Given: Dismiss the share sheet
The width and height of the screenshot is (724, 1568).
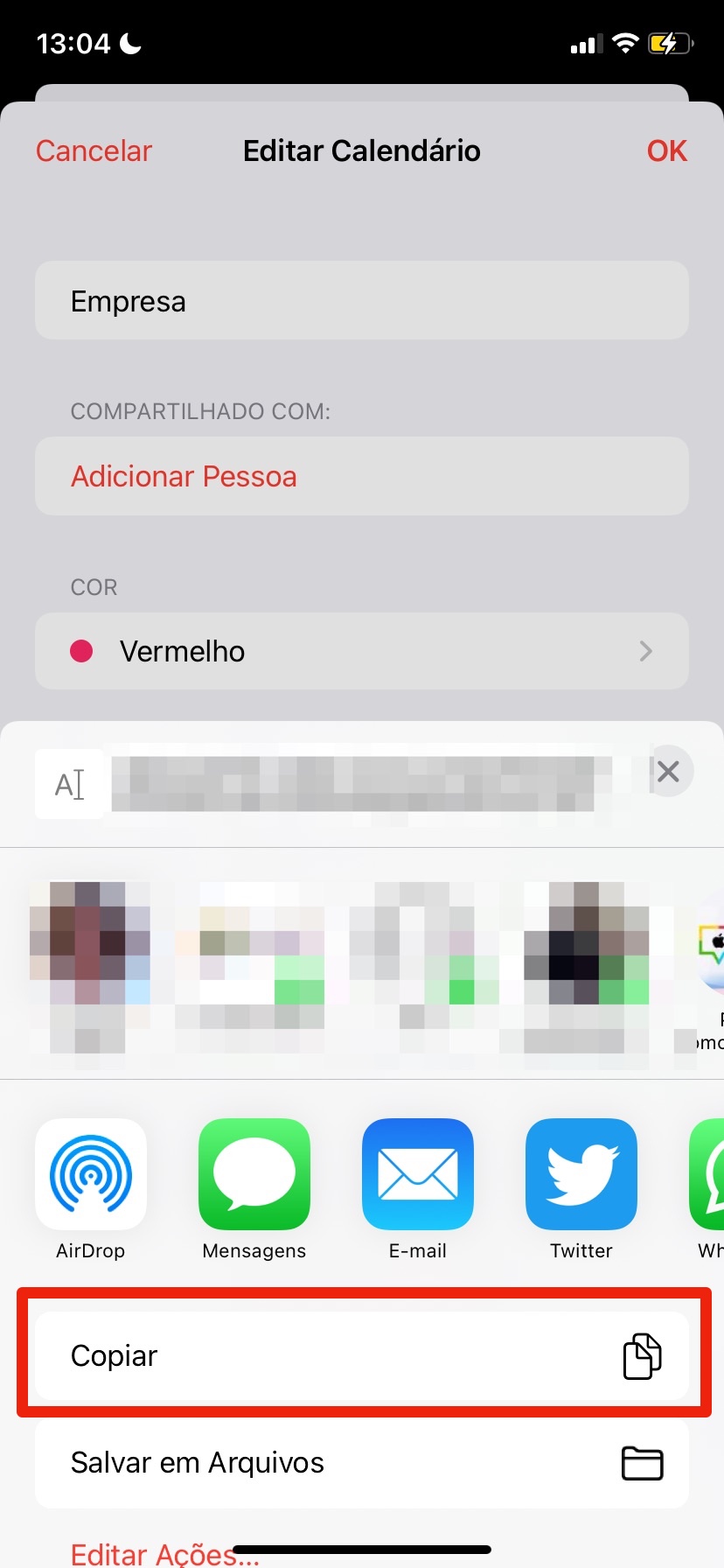Looking at the screenshot, I should (668, 772).
